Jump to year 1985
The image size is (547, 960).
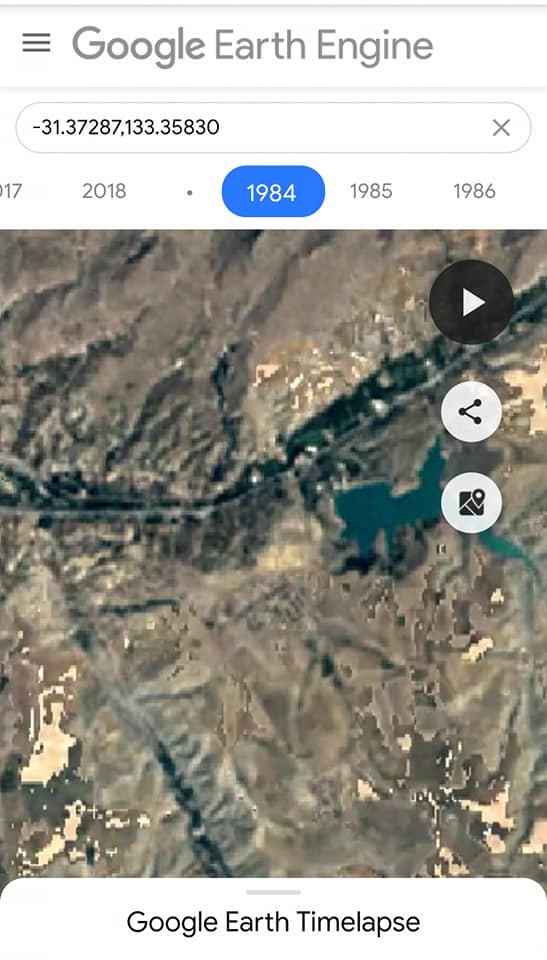point(371,191)
